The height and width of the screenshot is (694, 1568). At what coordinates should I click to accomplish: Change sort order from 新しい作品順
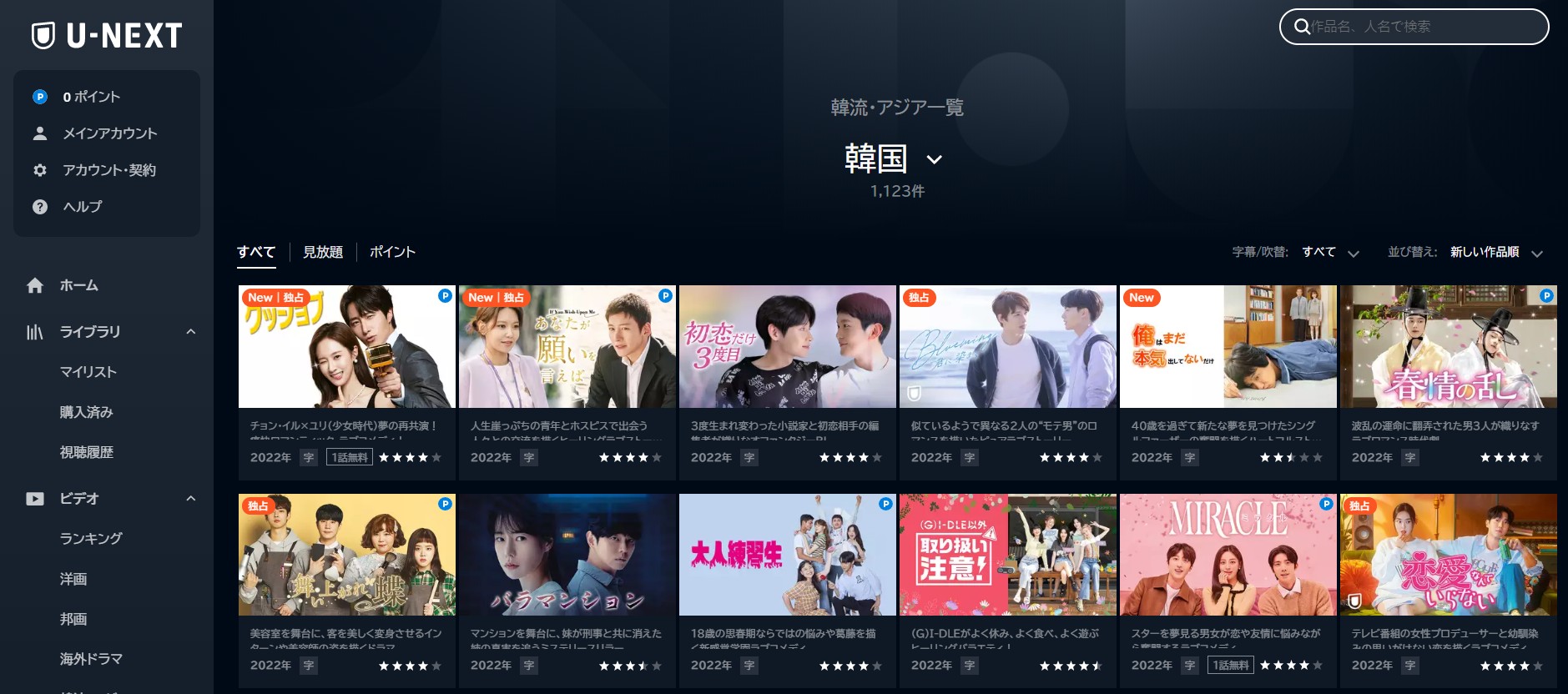[1495, 253]
